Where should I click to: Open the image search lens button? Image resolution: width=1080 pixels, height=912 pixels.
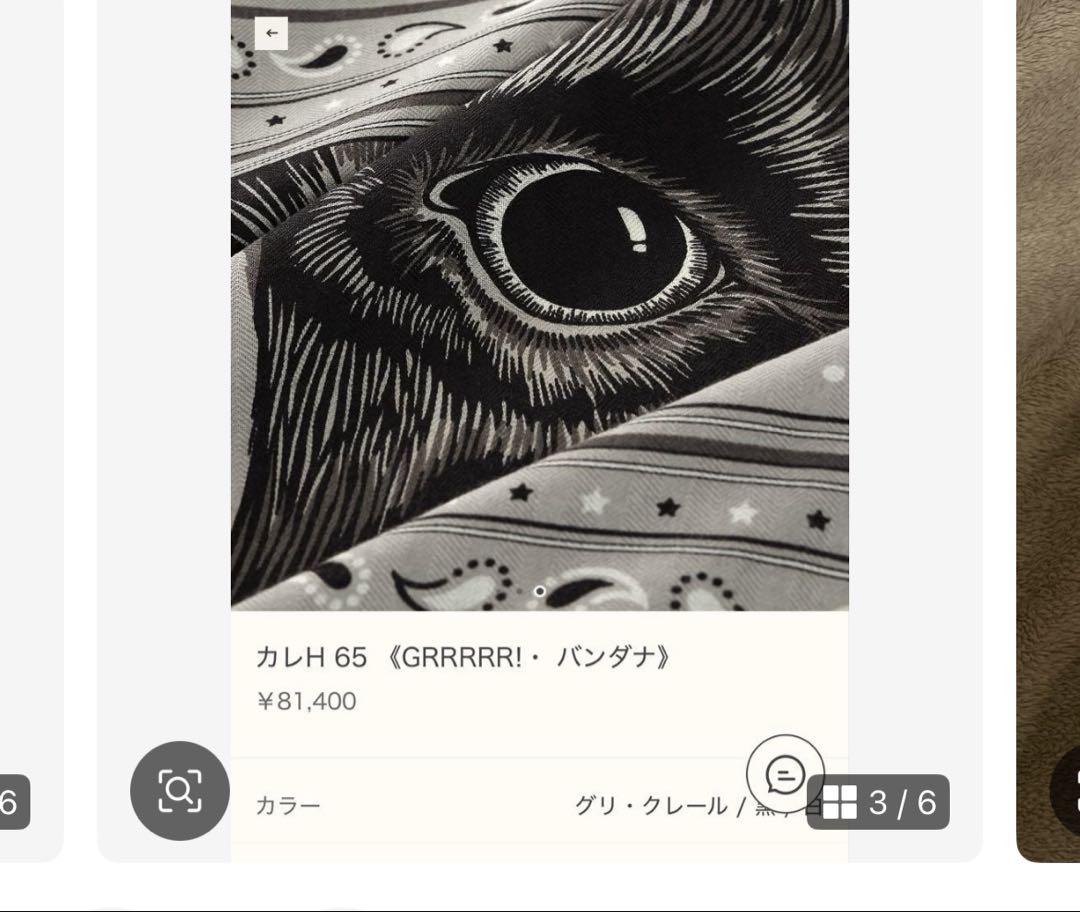[180, 791]
